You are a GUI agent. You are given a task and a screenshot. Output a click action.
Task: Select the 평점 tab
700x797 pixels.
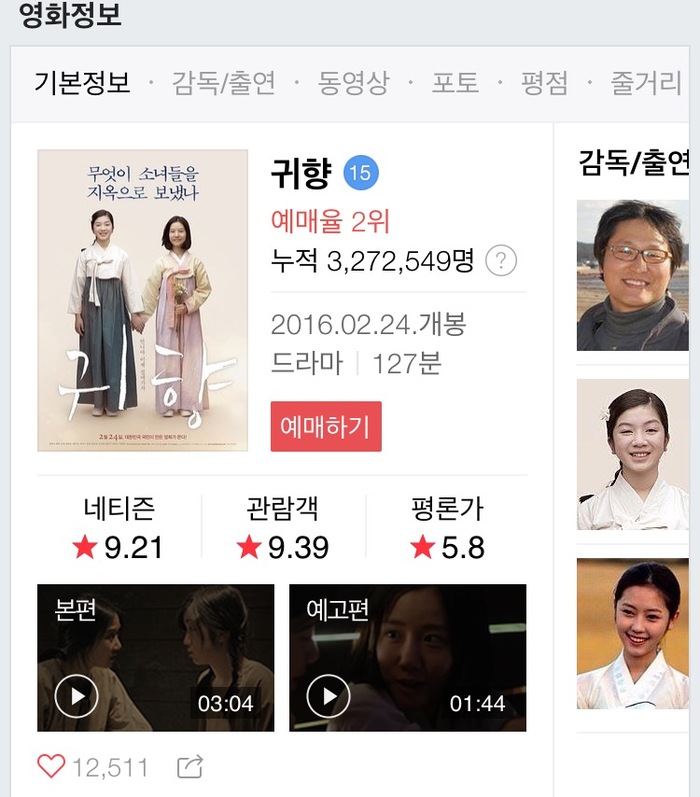(x=544, y=83)
